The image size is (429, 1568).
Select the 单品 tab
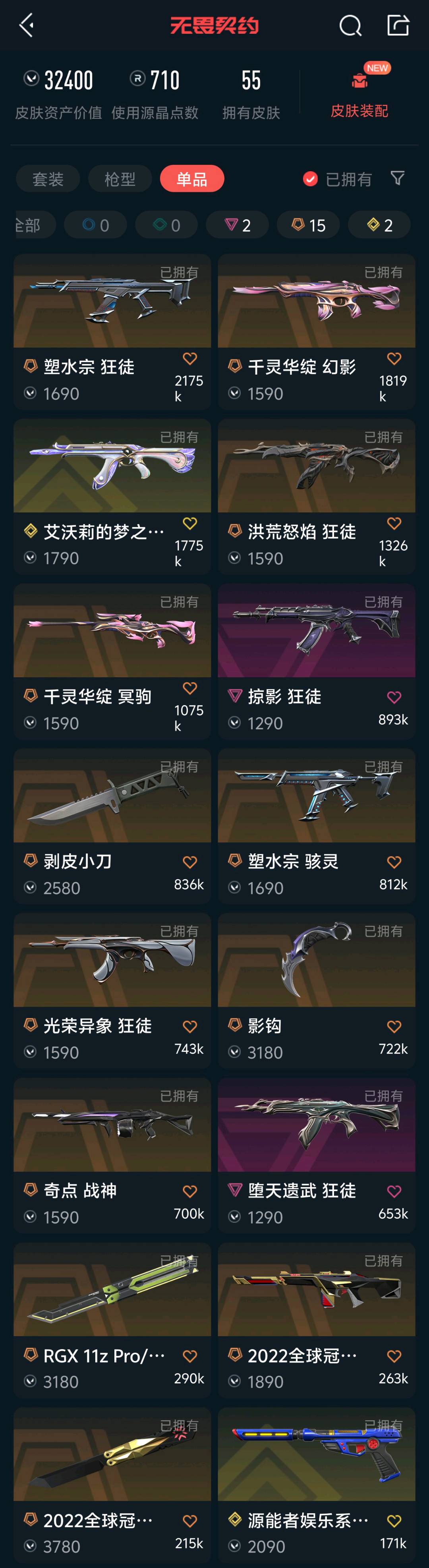(x=192, y=179)
